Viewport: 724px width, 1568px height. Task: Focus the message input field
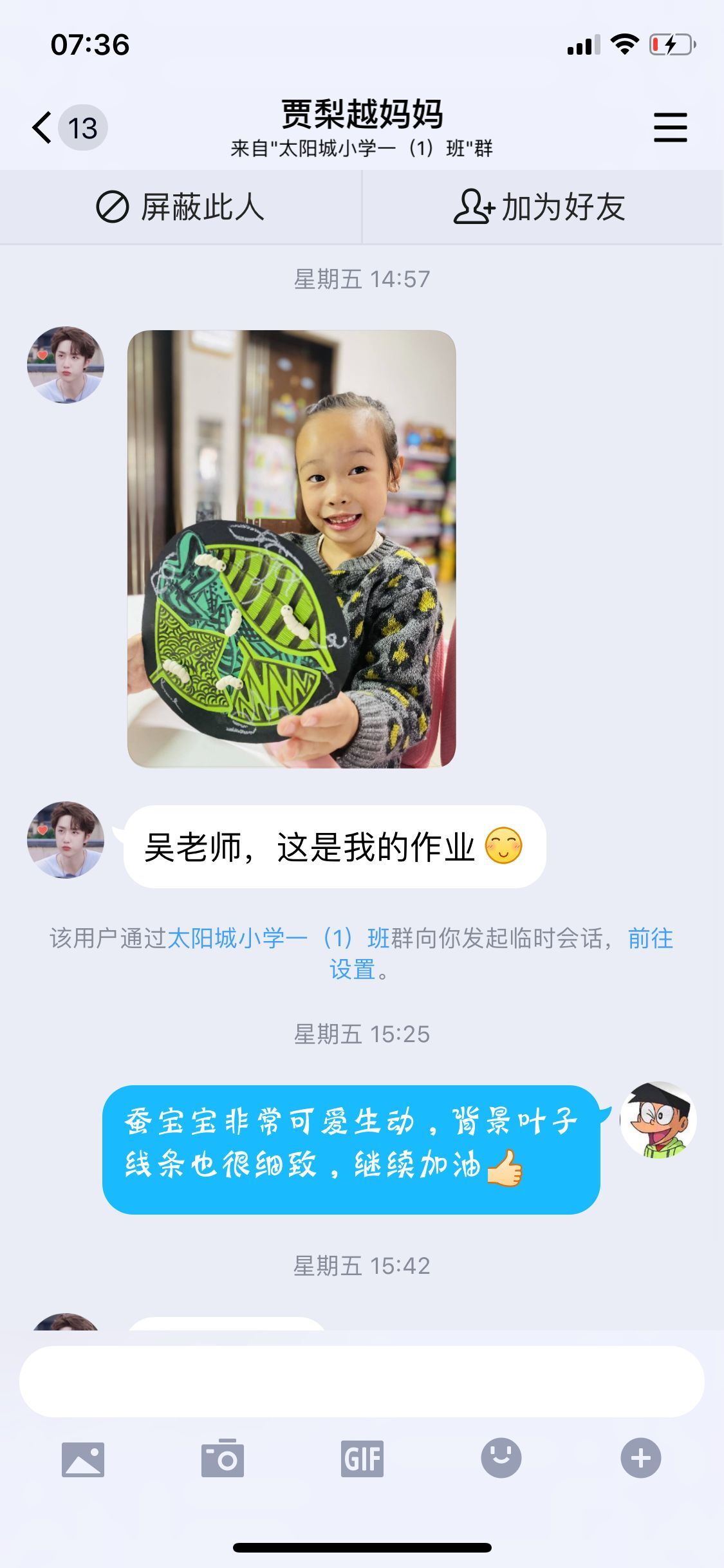(x=362, y=1381)
